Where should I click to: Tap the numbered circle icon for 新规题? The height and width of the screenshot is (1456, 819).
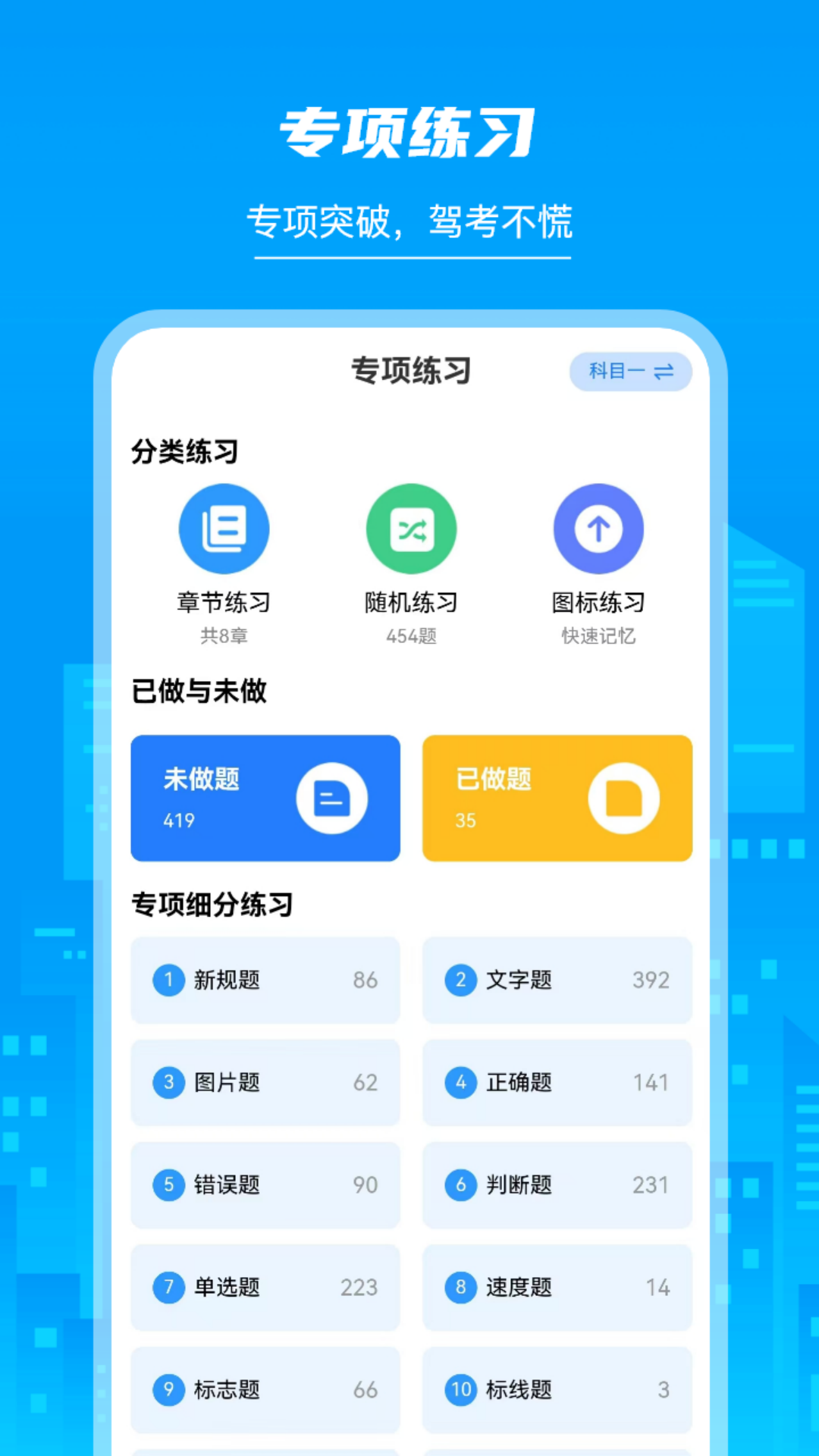[168, 980]
